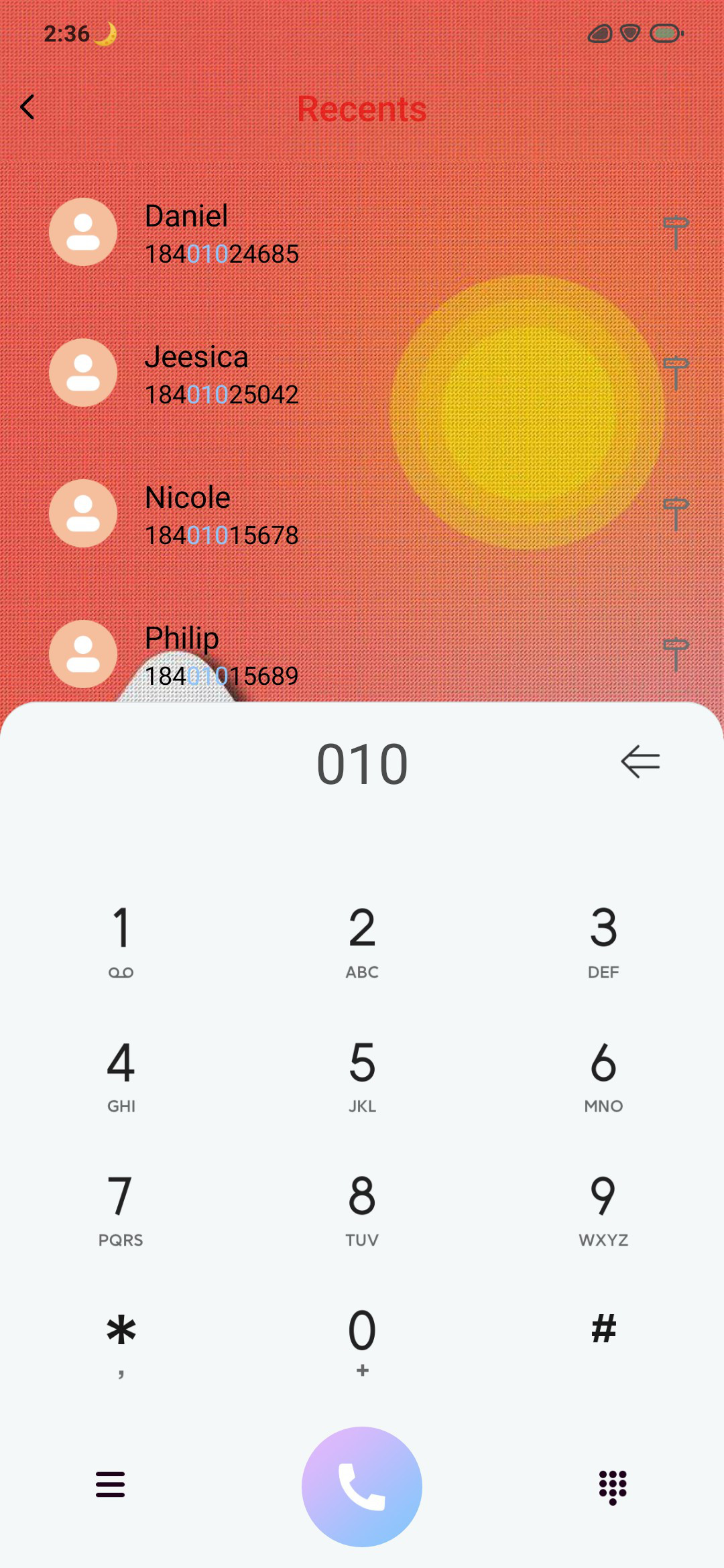Open Daniel's recent call entry
The height and width of the screenshot is (1568, 724).
pos(362,233)
